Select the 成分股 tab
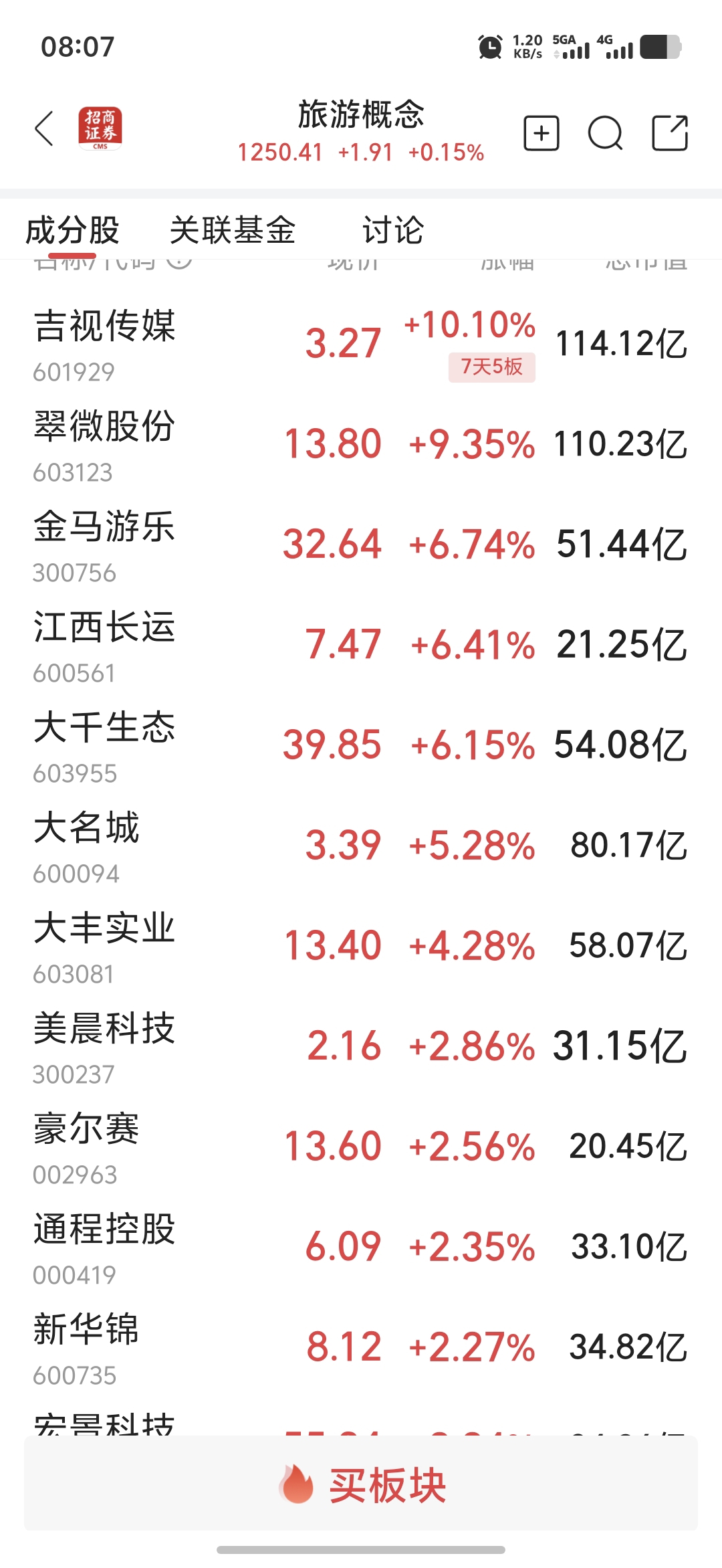Viewport: 722px width, 1568px height. pyautogui.click(x=72, y=230)
